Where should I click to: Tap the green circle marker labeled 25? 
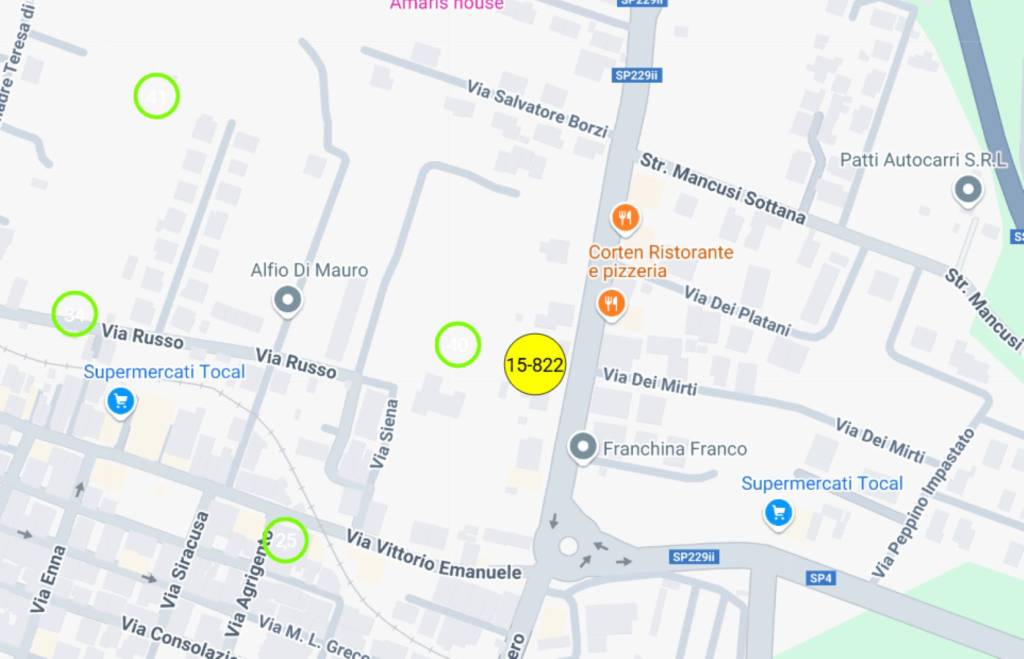click(286, 540)
